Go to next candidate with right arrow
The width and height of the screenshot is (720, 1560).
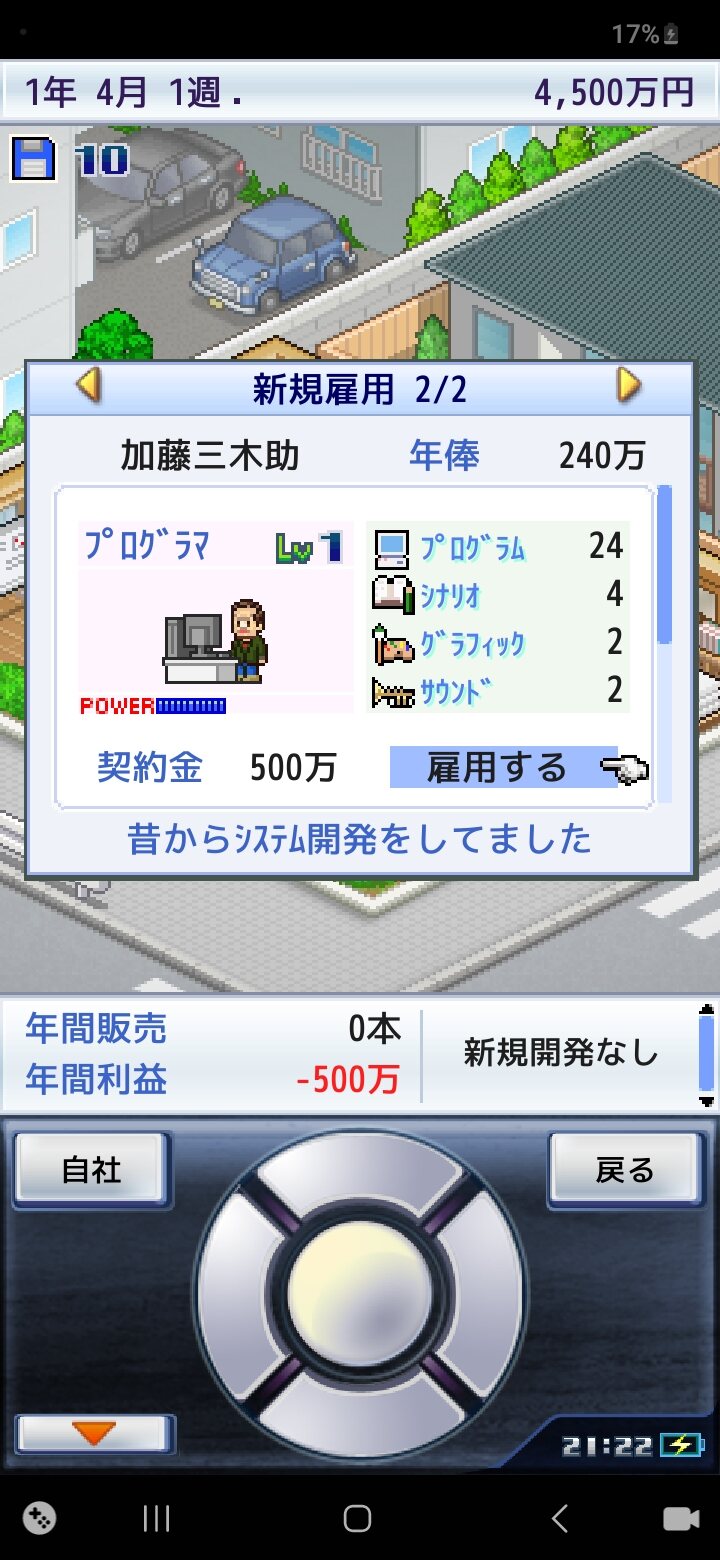coord(629,385)
